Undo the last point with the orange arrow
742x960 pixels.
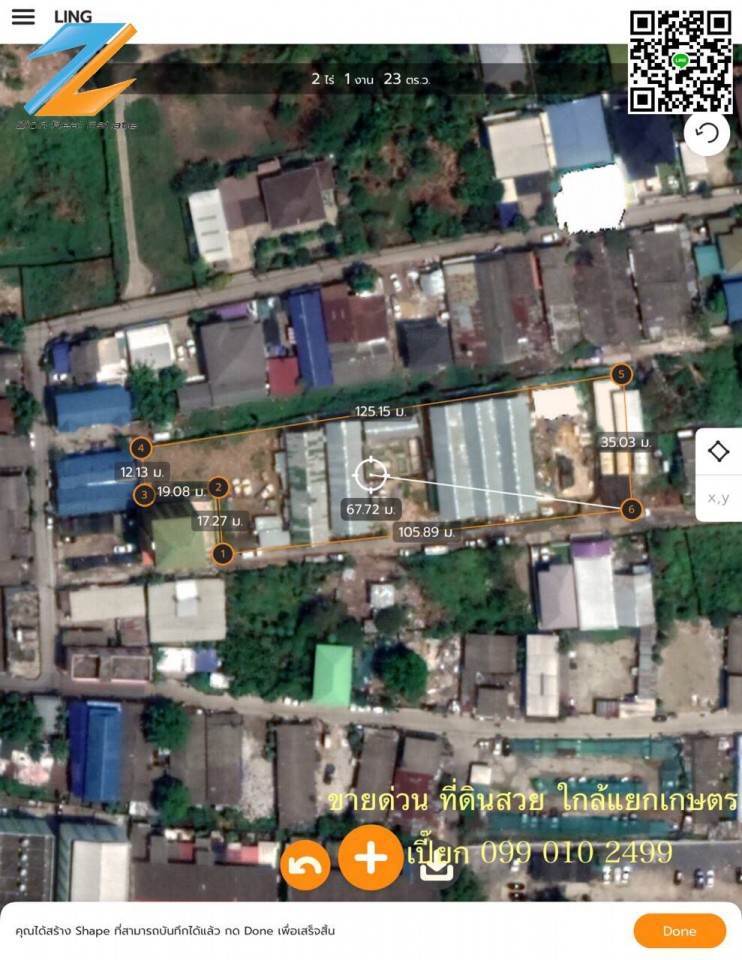coord(305,865)
